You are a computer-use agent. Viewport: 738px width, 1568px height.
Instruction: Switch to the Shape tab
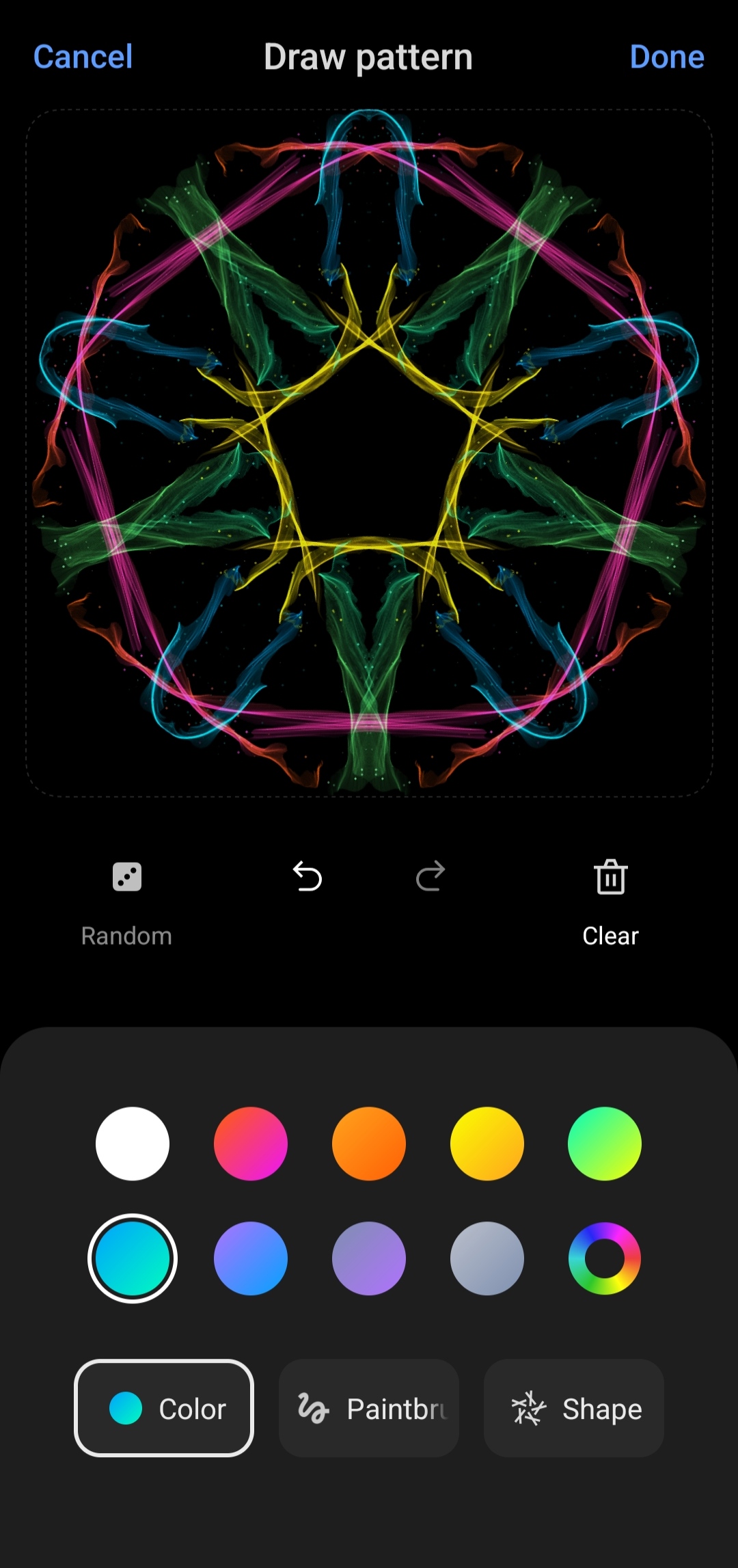574,1408
